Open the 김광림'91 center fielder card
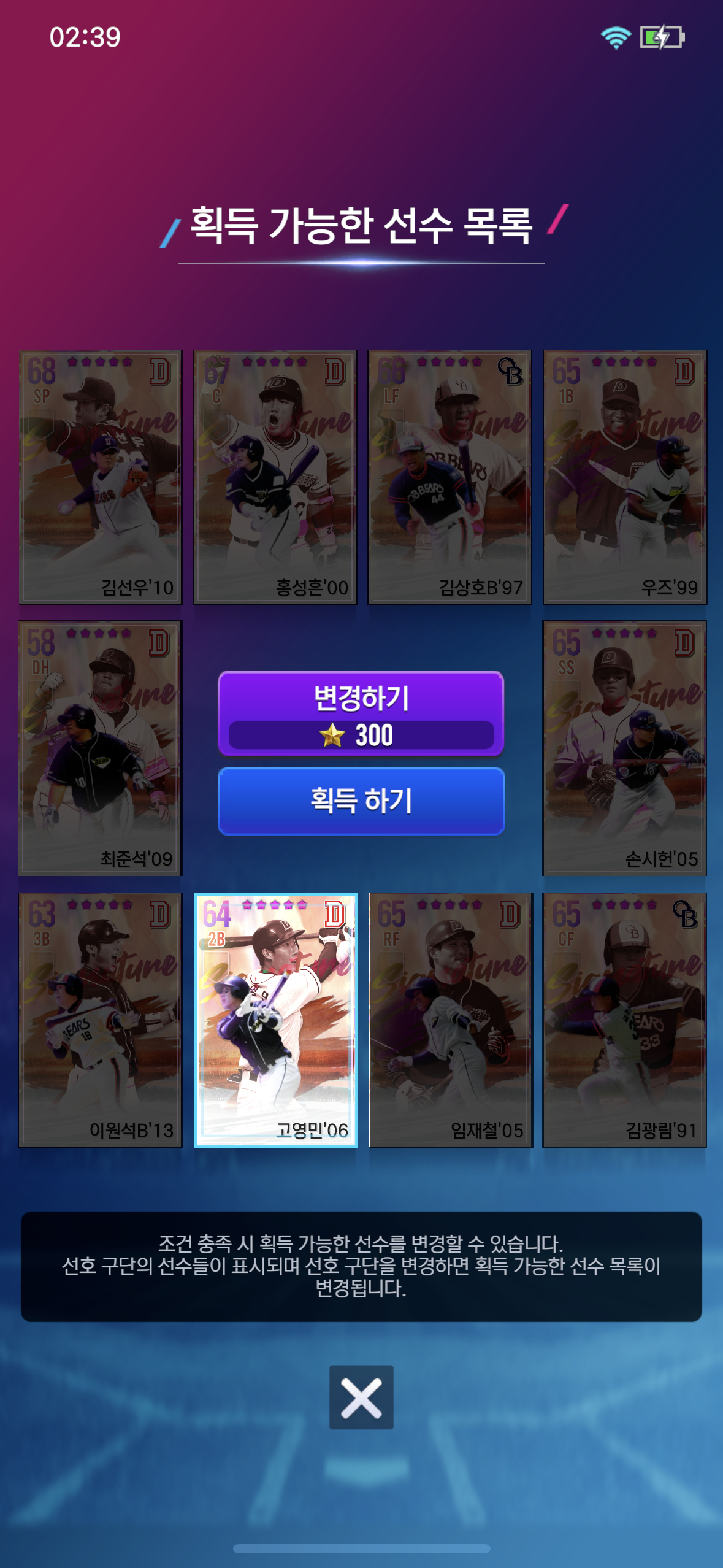The width and height of the screenshot is (723, 1568). pyautogui.click(x=625, y=1020)
